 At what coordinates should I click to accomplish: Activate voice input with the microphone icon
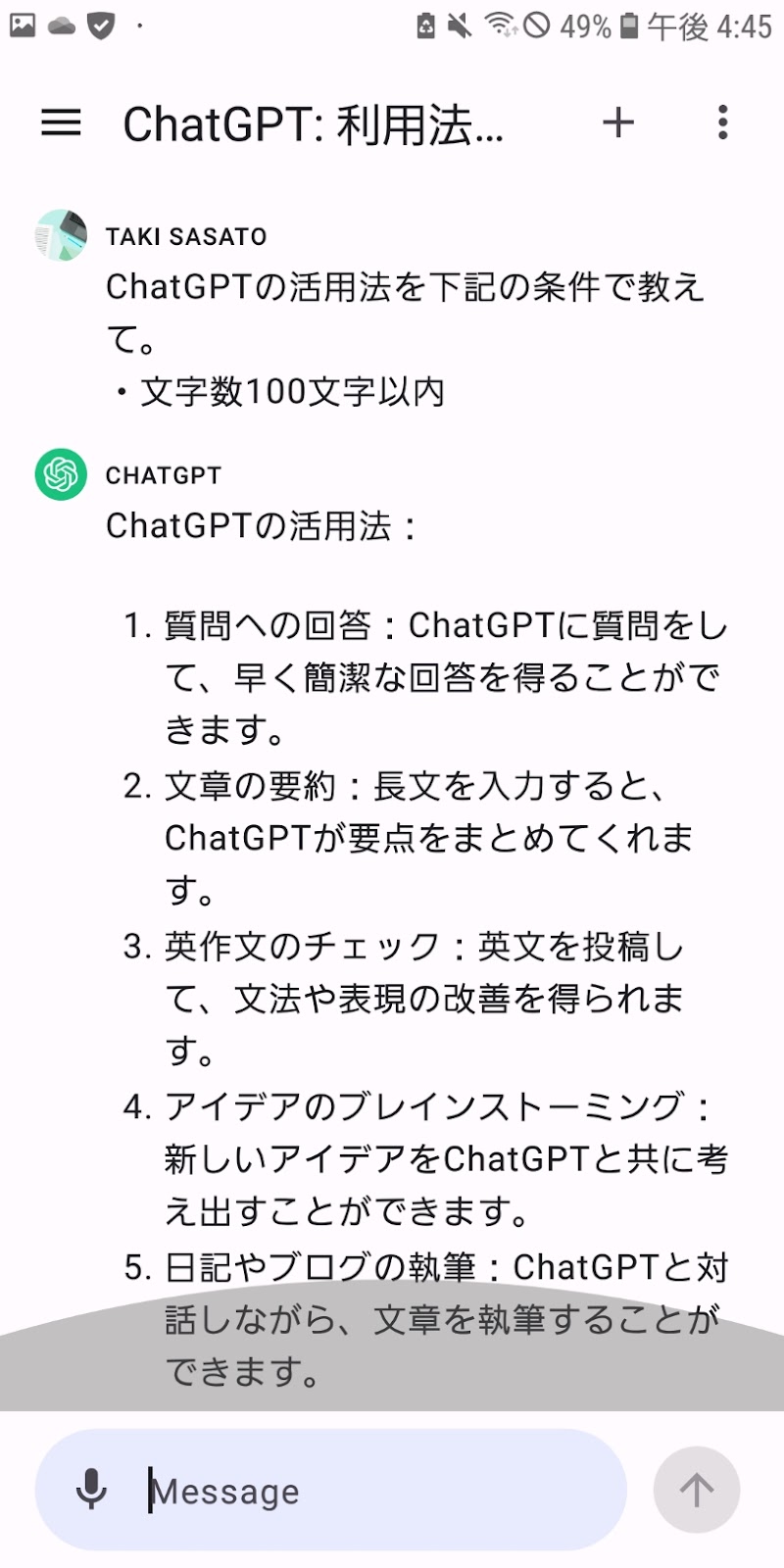pos(91,1490)
